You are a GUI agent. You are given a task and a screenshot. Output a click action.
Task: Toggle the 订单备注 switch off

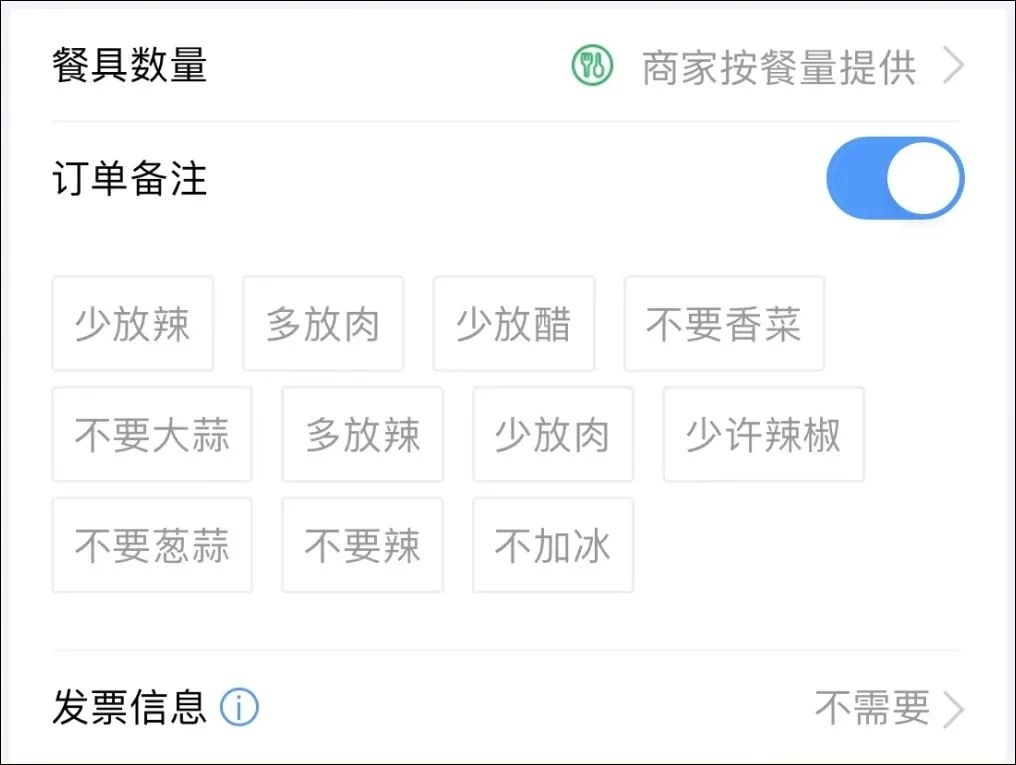click(x=895, y=178)
